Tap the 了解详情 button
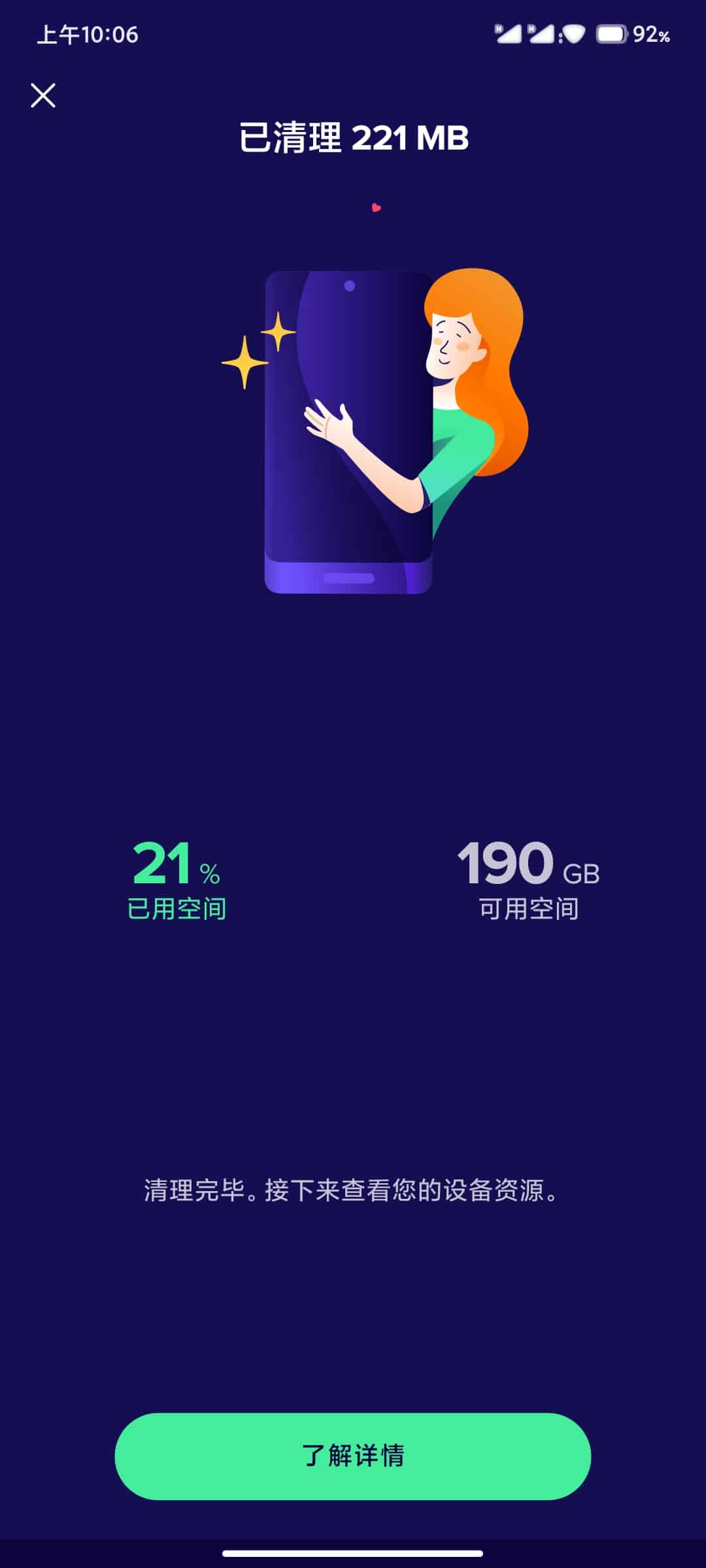This screenshot has height=1568, width=706. coord(353,1456)
